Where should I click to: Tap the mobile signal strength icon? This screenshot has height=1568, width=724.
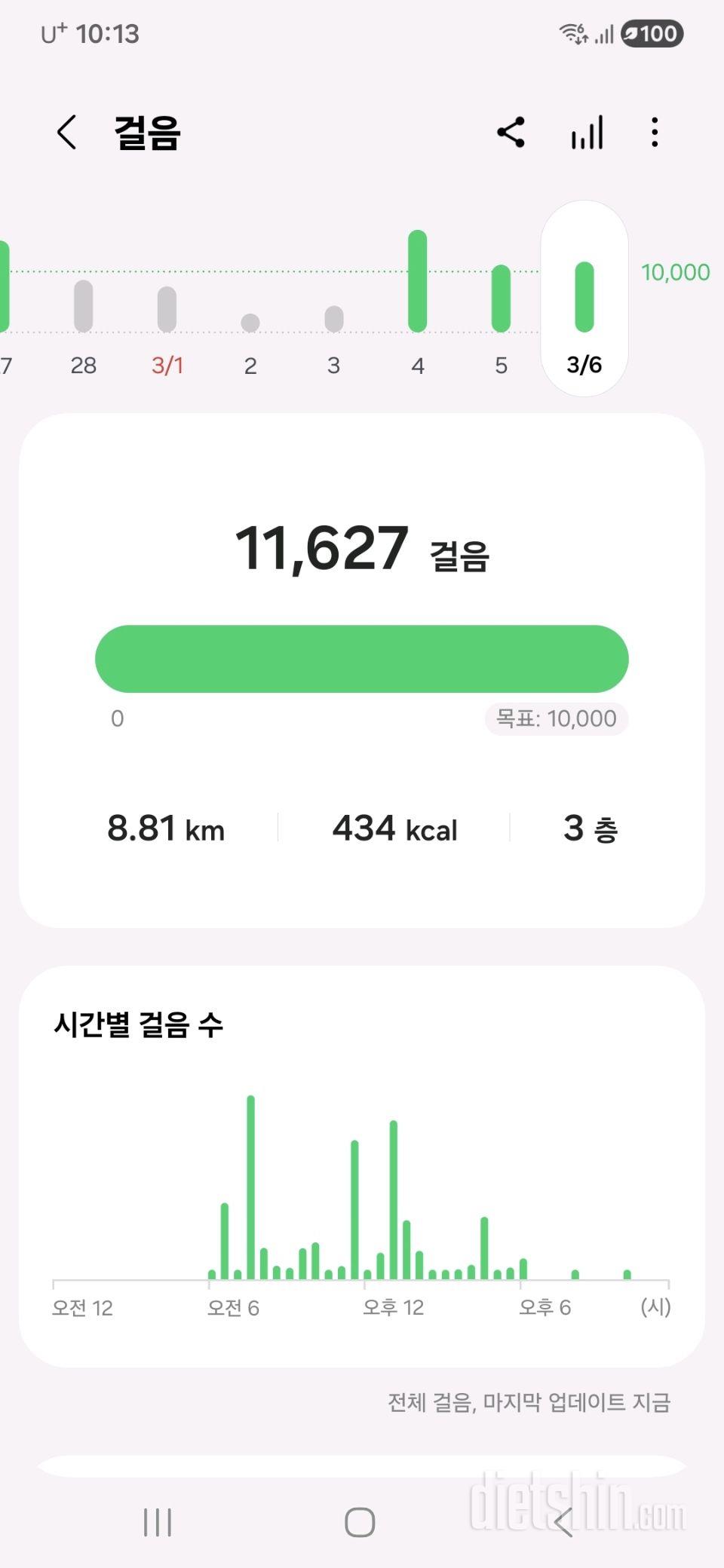603,33
